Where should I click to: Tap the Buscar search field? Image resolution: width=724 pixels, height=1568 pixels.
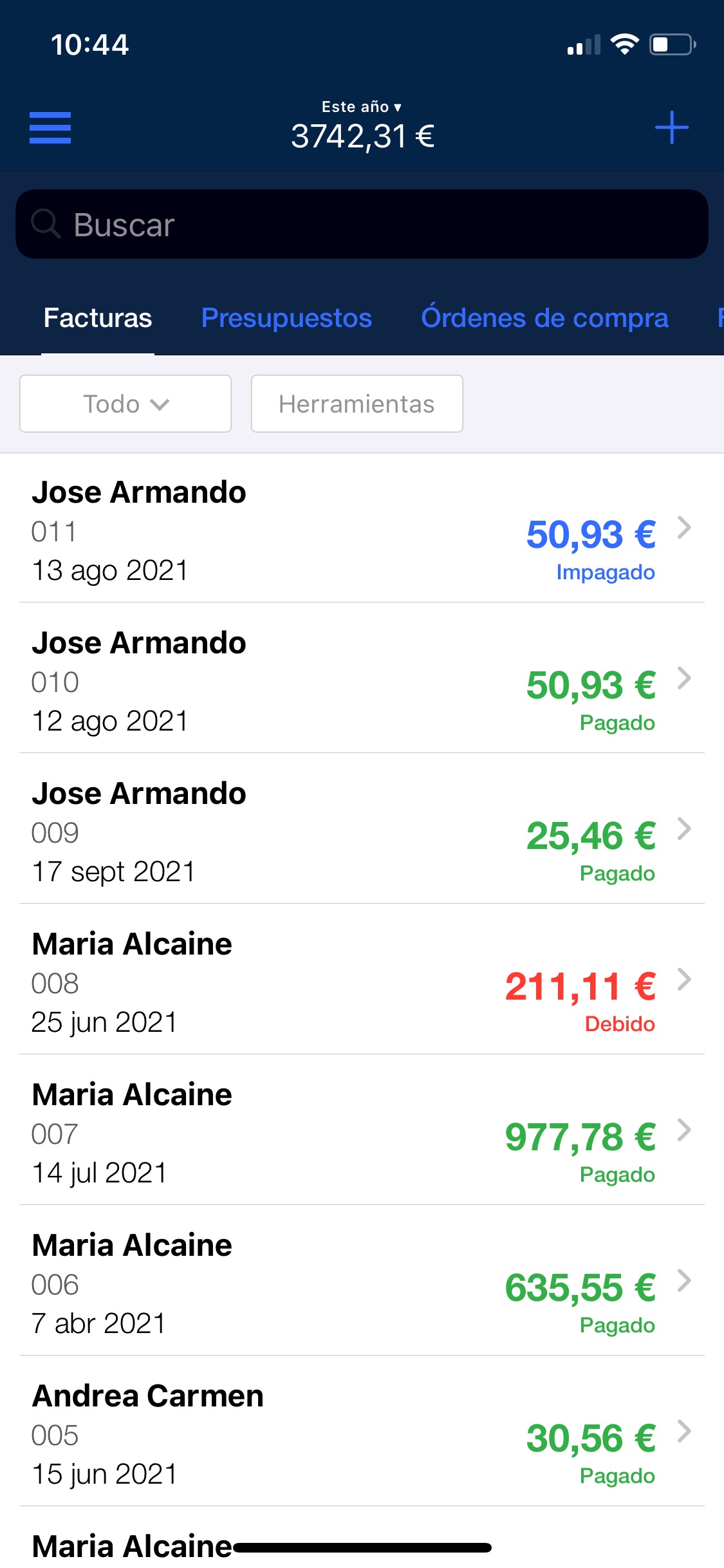click(362, 224)
